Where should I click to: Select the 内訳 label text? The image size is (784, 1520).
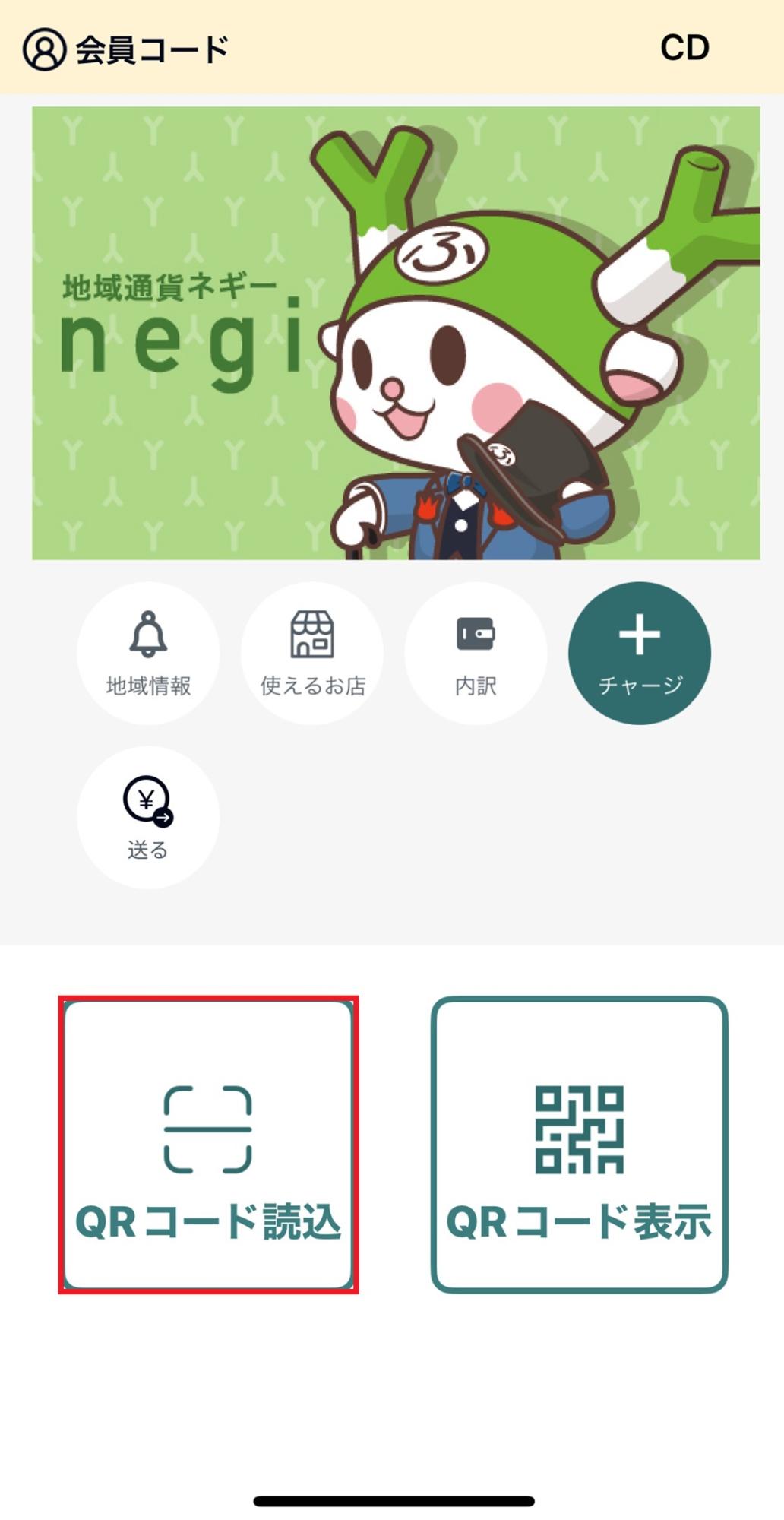pyautogui.click(x=476, y=685)
